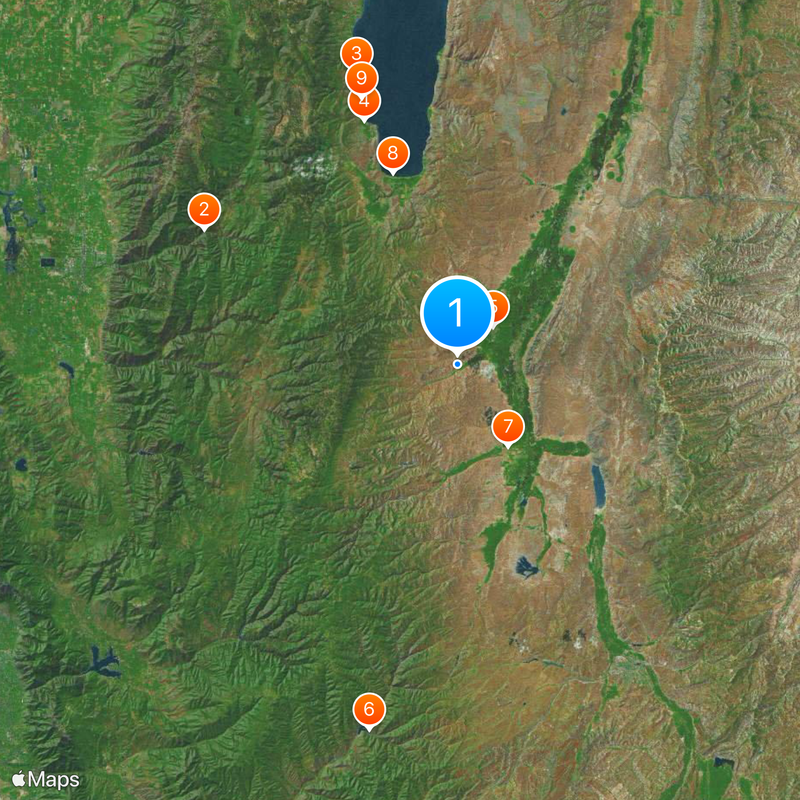Select map pin number 2

pyautogui.click(x=204, y=210)
